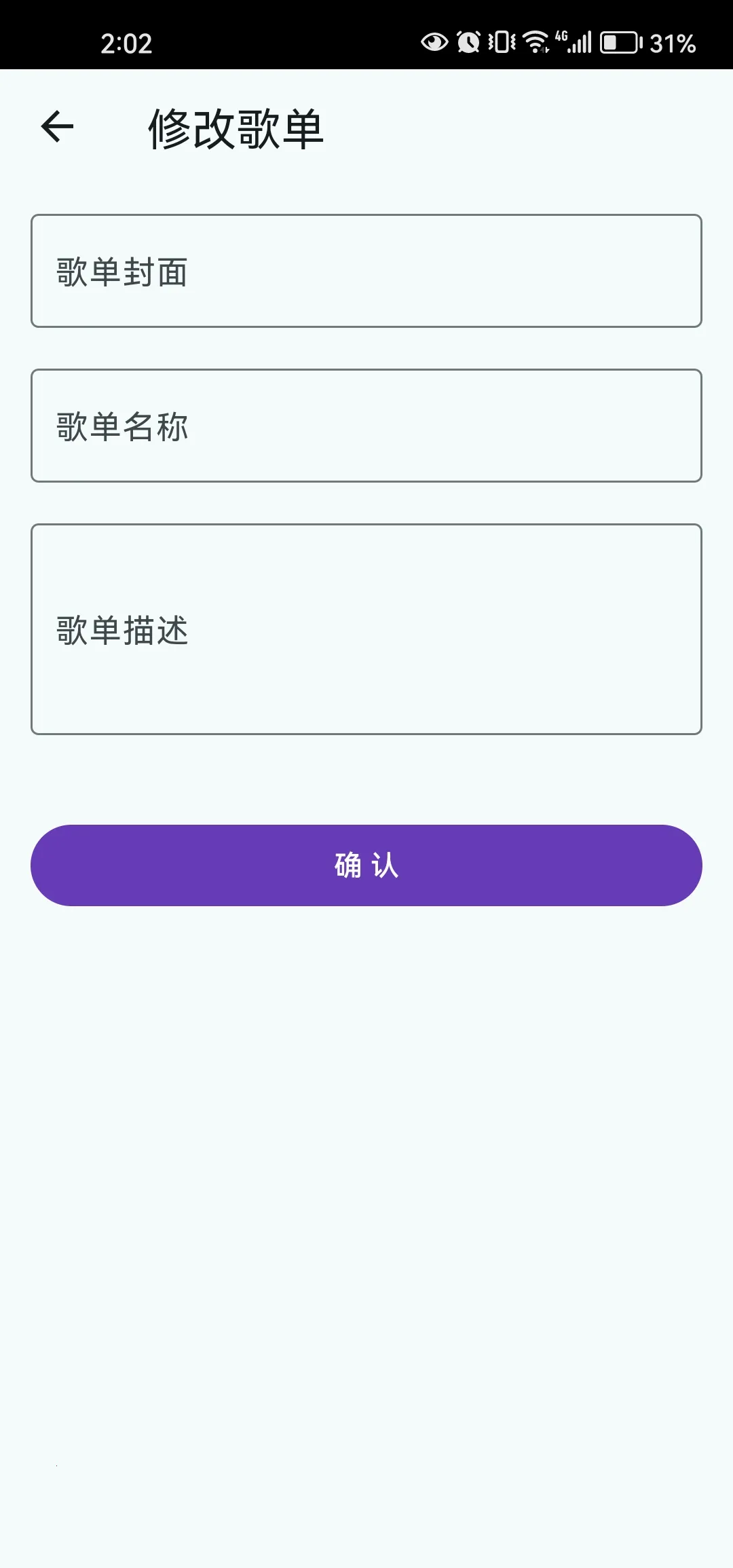Image resolution: width=733 pixels, height=1568 pixels.
Task: Click the battery icon in status bar
Action: [x=619, y=41]
